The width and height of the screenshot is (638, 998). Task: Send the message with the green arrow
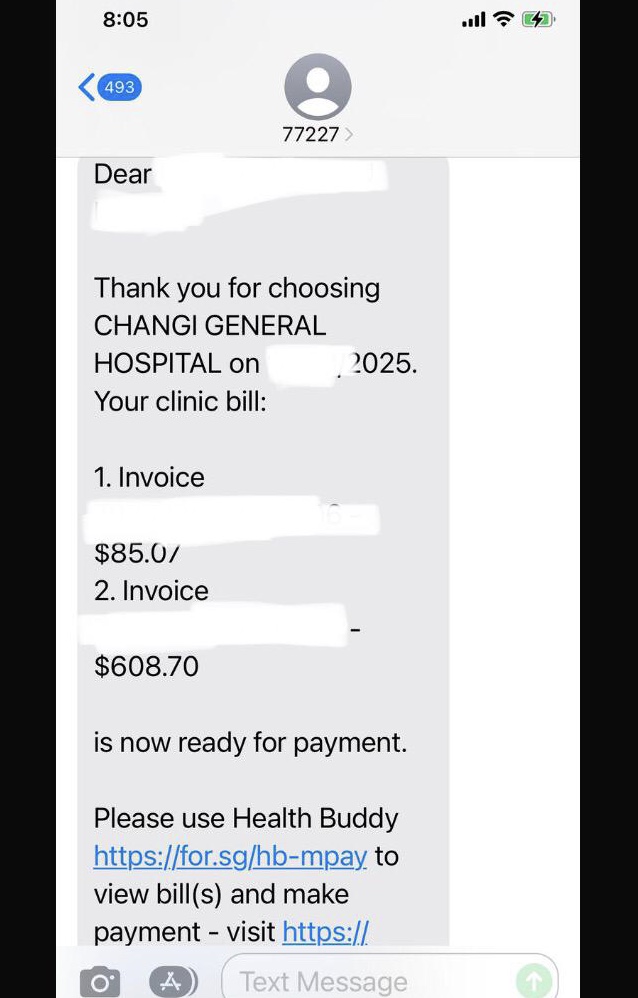click(x=533, y=981)
